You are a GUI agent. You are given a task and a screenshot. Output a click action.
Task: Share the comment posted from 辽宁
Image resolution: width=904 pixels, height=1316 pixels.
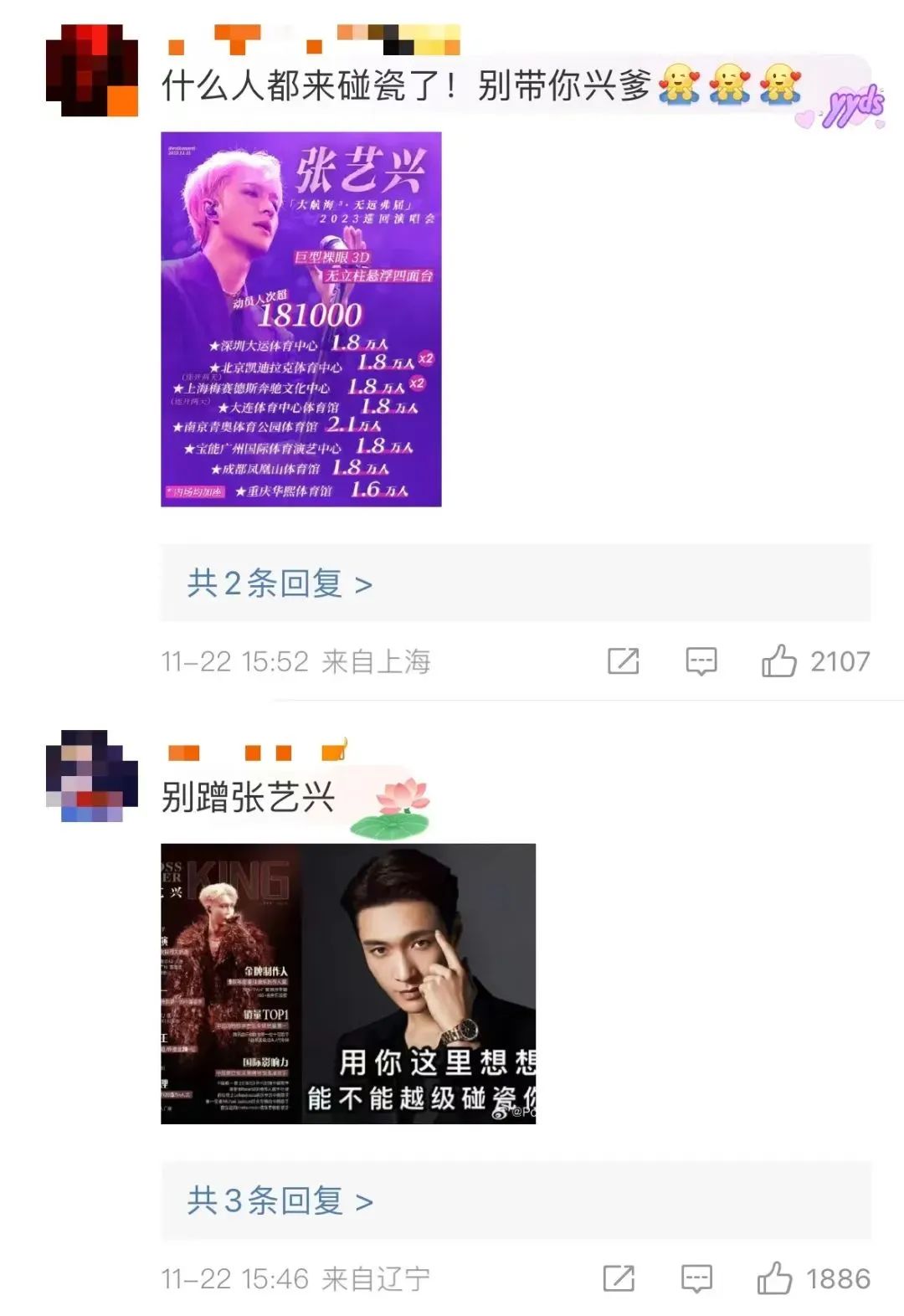pos(619,1278)
